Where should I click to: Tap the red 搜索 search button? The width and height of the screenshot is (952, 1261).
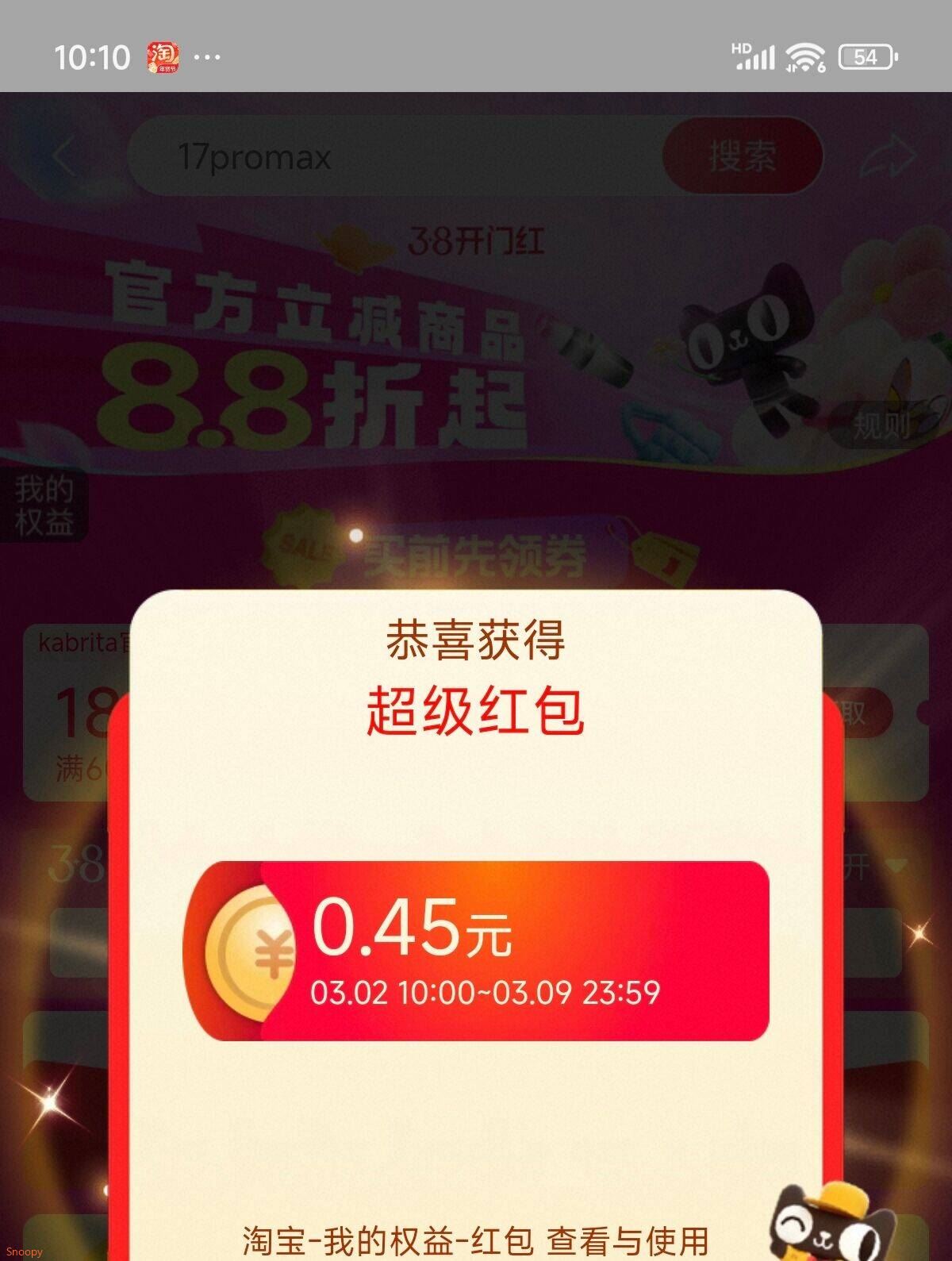point(742,156)
